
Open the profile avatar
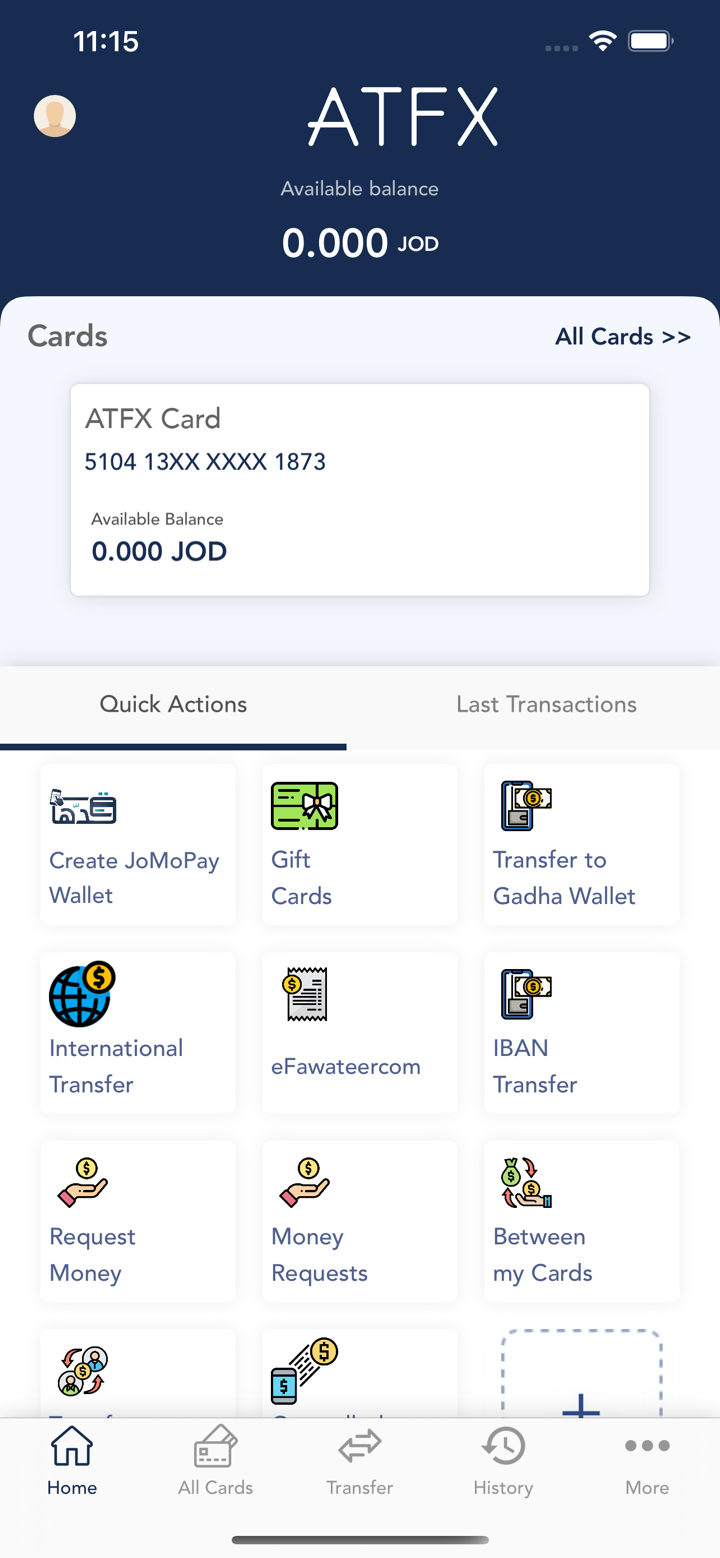tap(55, 117)
